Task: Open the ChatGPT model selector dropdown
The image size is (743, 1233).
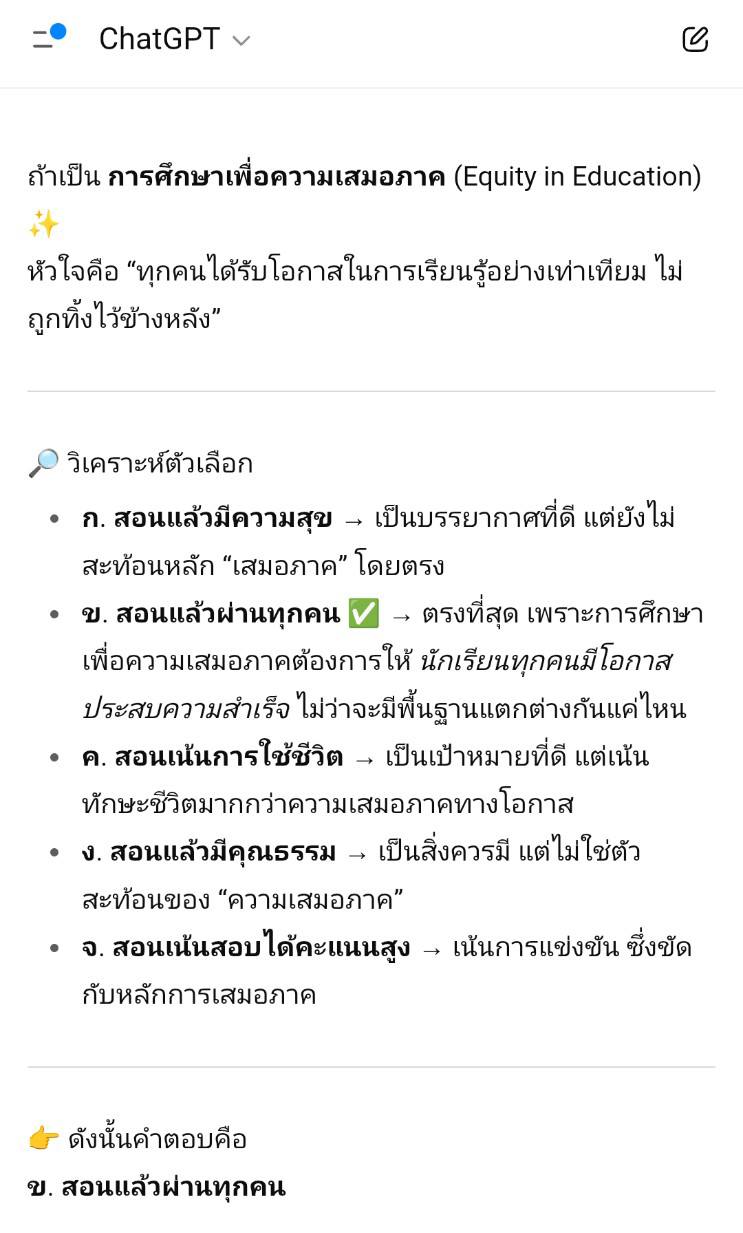Action: coord(174,40)
